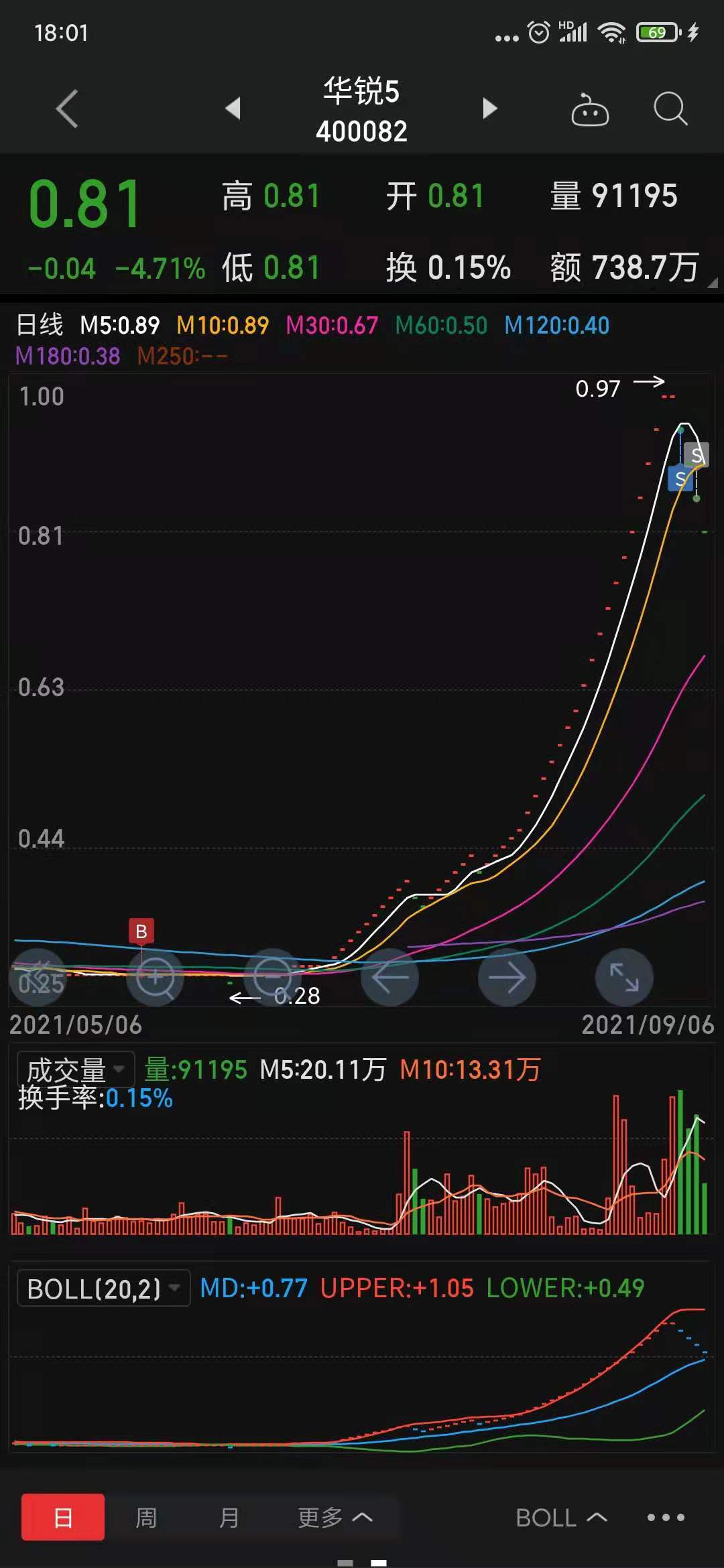Go back using the top-left arrow
The image size is (724, 1568).
[67, 109]
